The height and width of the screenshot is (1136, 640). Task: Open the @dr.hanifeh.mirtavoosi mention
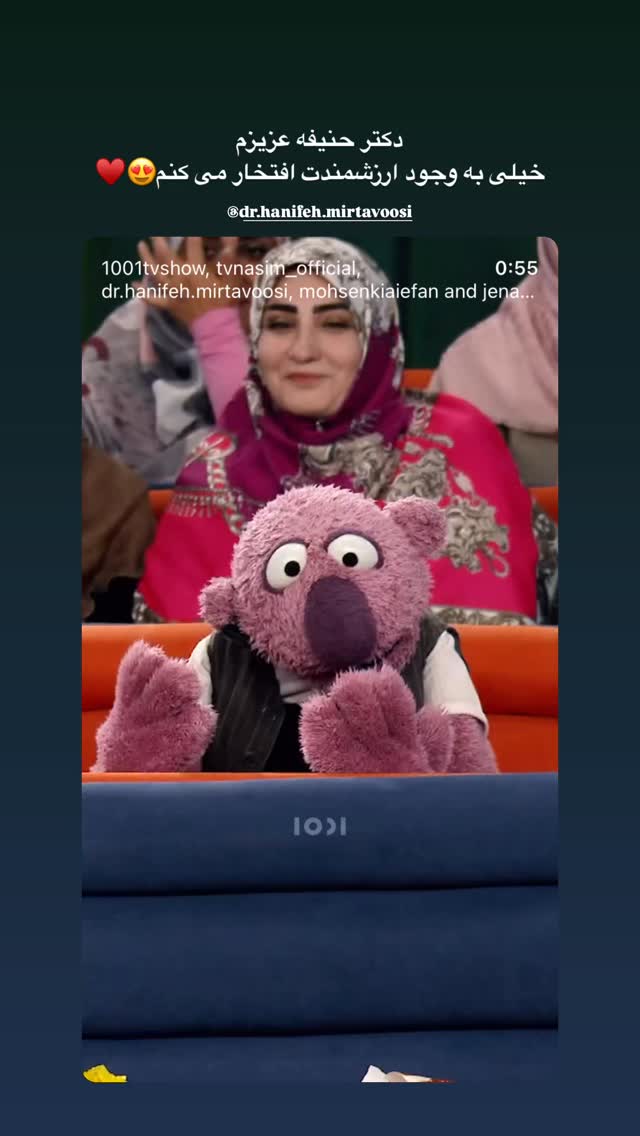pyautogui.click(x=320, y=212)
